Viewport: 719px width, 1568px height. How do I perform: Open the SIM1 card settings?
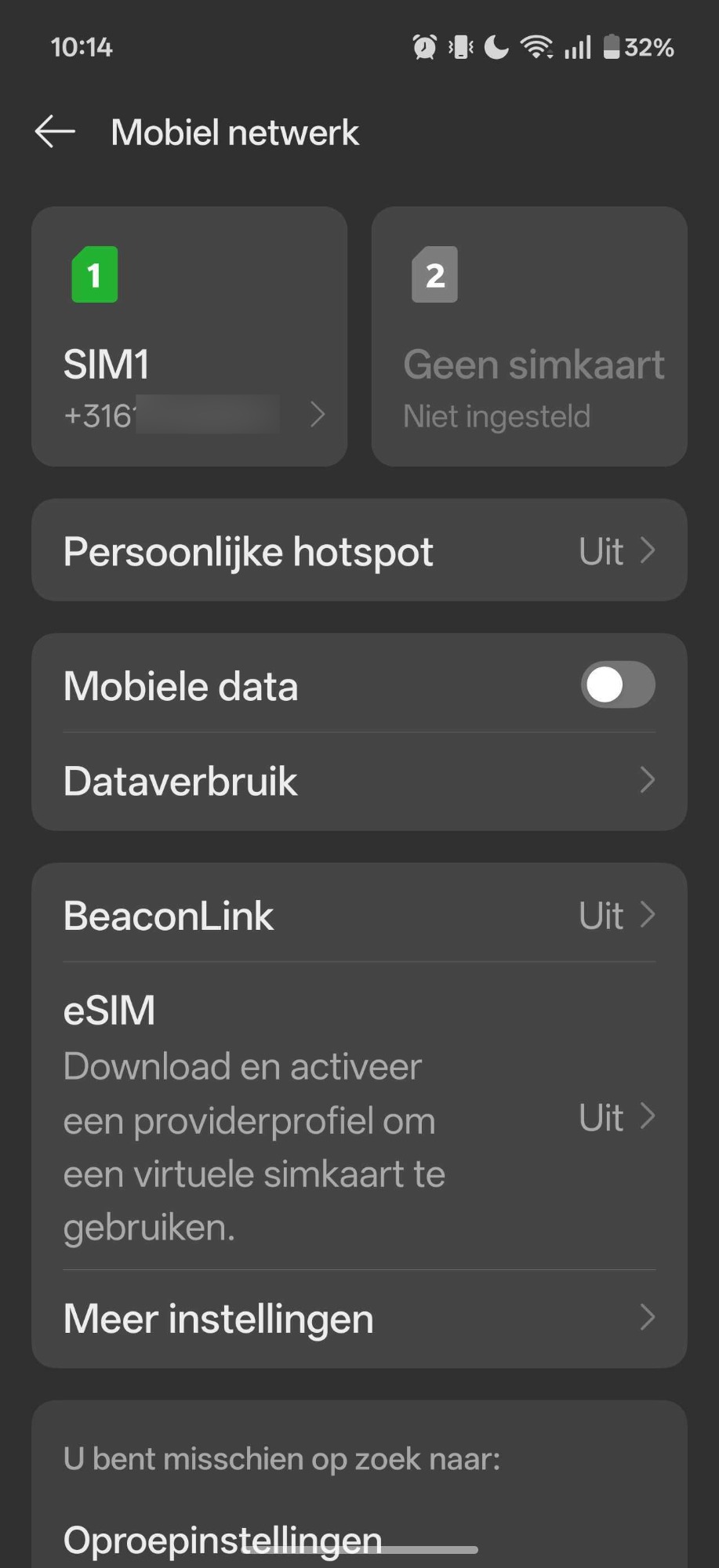coord(189,337)
